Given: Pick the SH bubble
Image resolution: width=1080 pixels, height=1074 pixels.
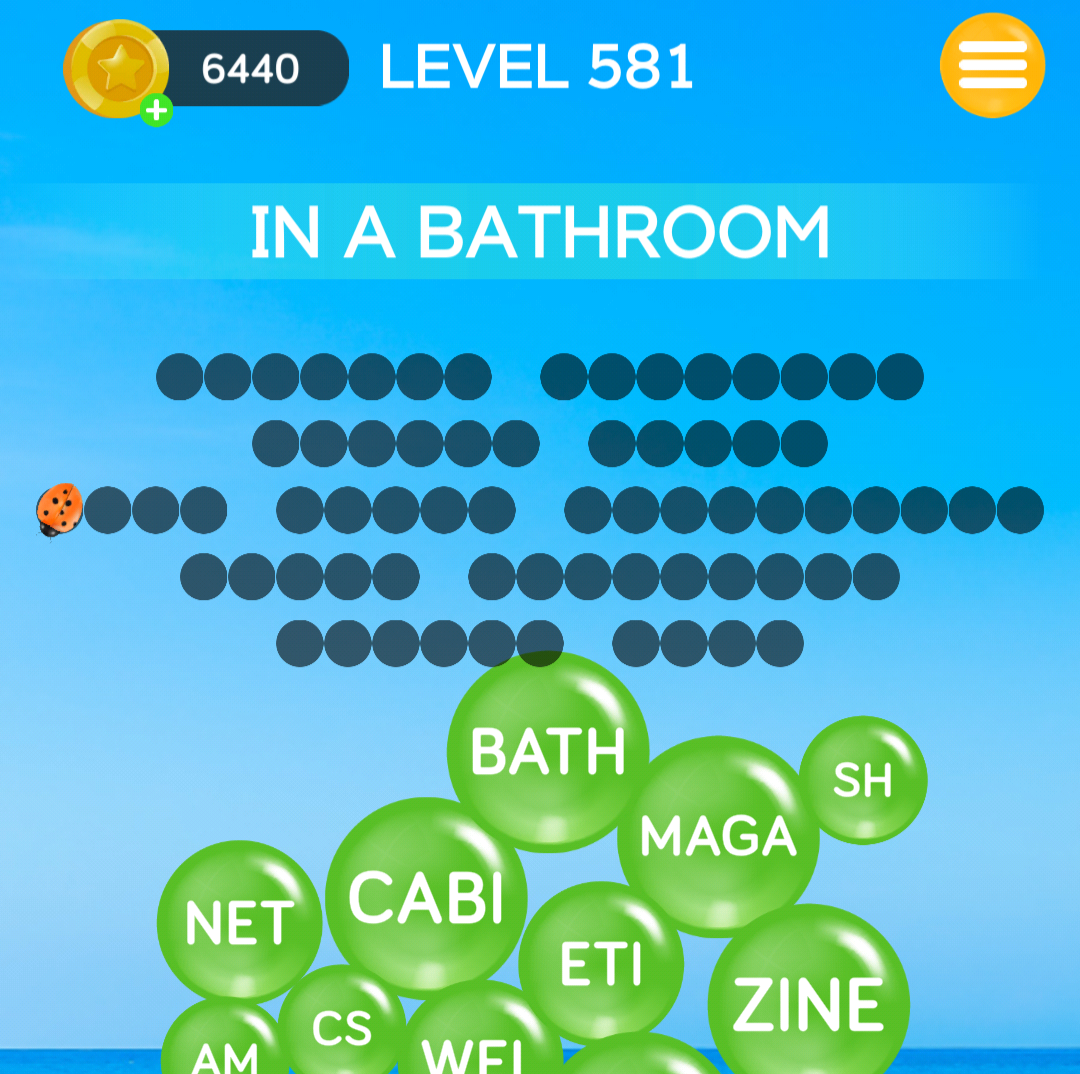Looking at the screenshot, I should [x=863, y=780].
